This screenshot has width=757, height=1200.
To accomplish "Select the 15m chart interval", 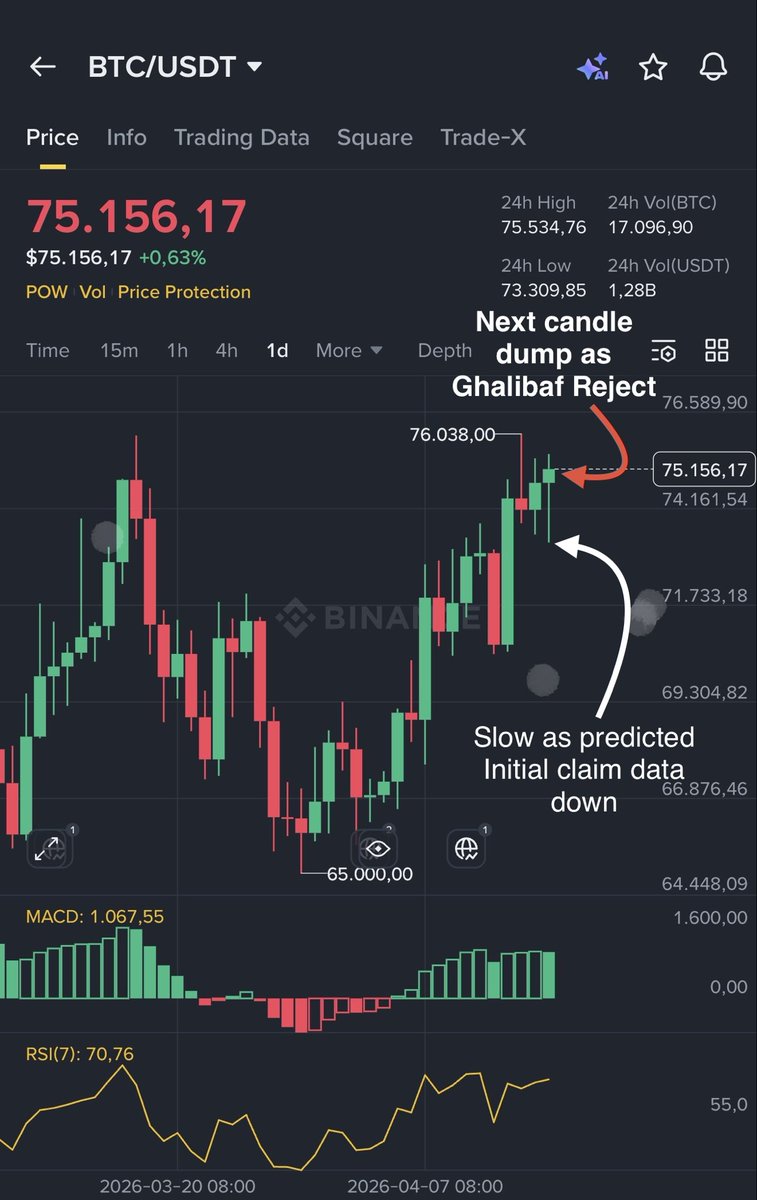I will pos(119,350).
